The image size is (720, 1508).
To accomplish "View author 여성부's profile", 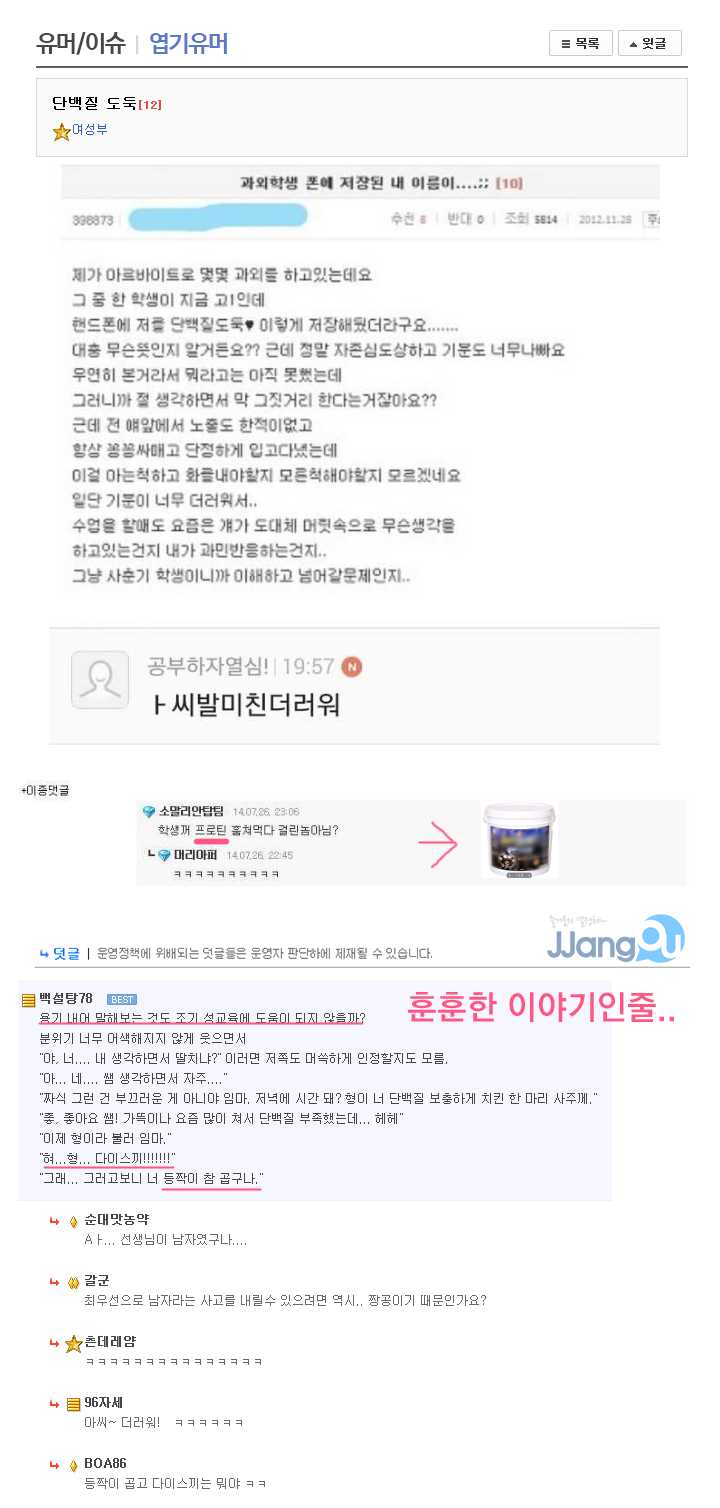I will point(89,130).
